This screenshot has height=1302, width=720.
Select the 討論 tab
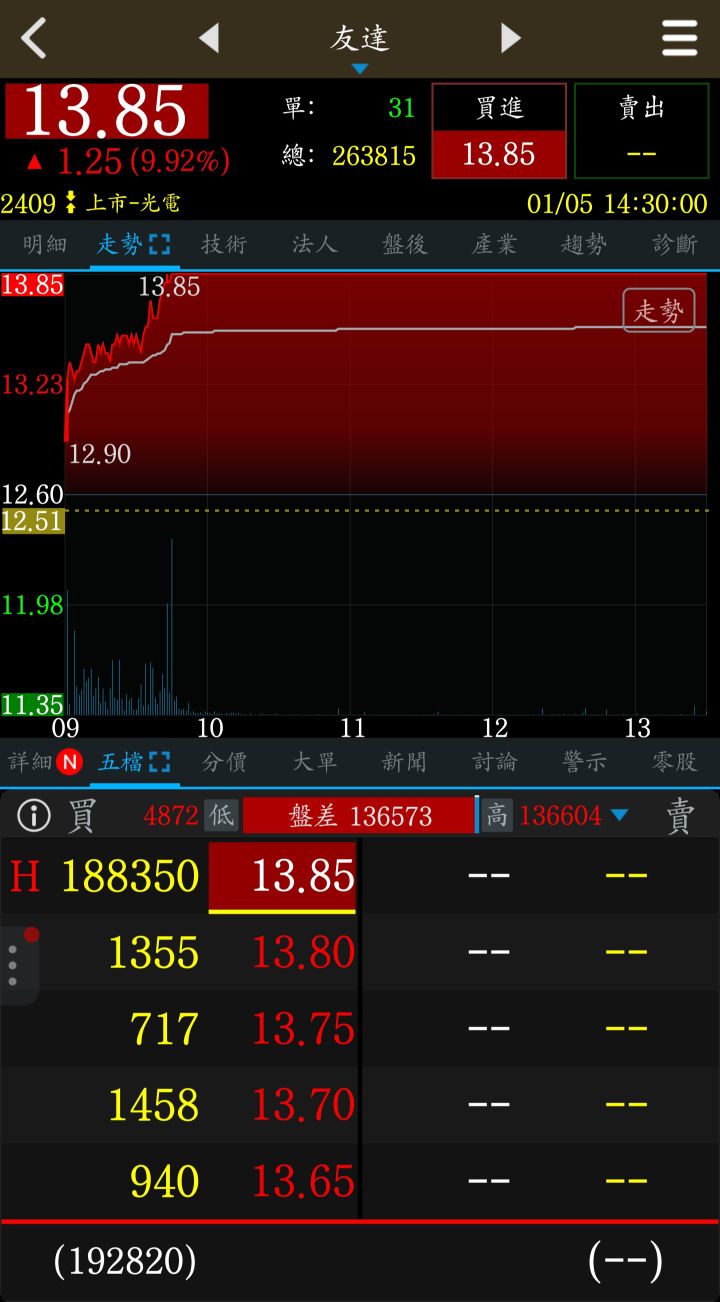[x=494, y=763]
